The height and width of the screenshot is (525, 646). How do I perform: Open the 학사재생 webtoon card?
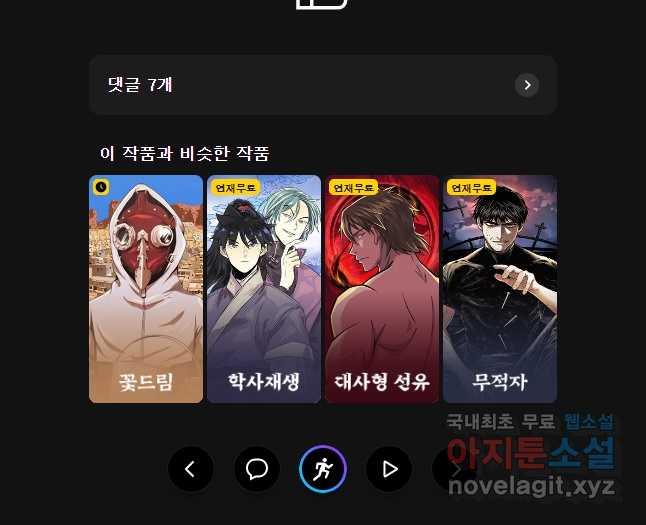coord(264,289)
